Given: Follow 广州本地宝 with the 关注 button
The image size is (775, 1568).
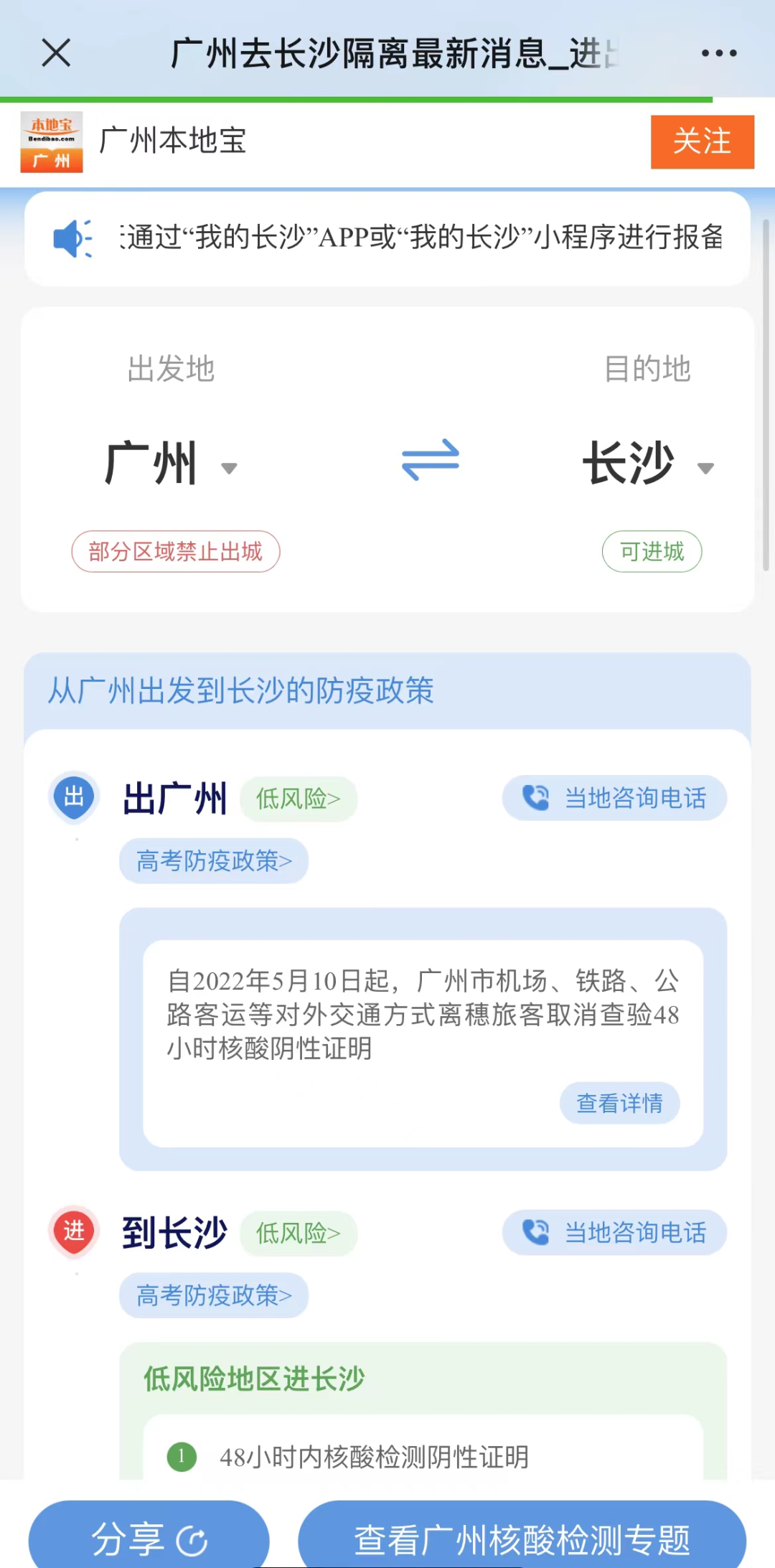Looking at the screenshot, I should point(702,141).
